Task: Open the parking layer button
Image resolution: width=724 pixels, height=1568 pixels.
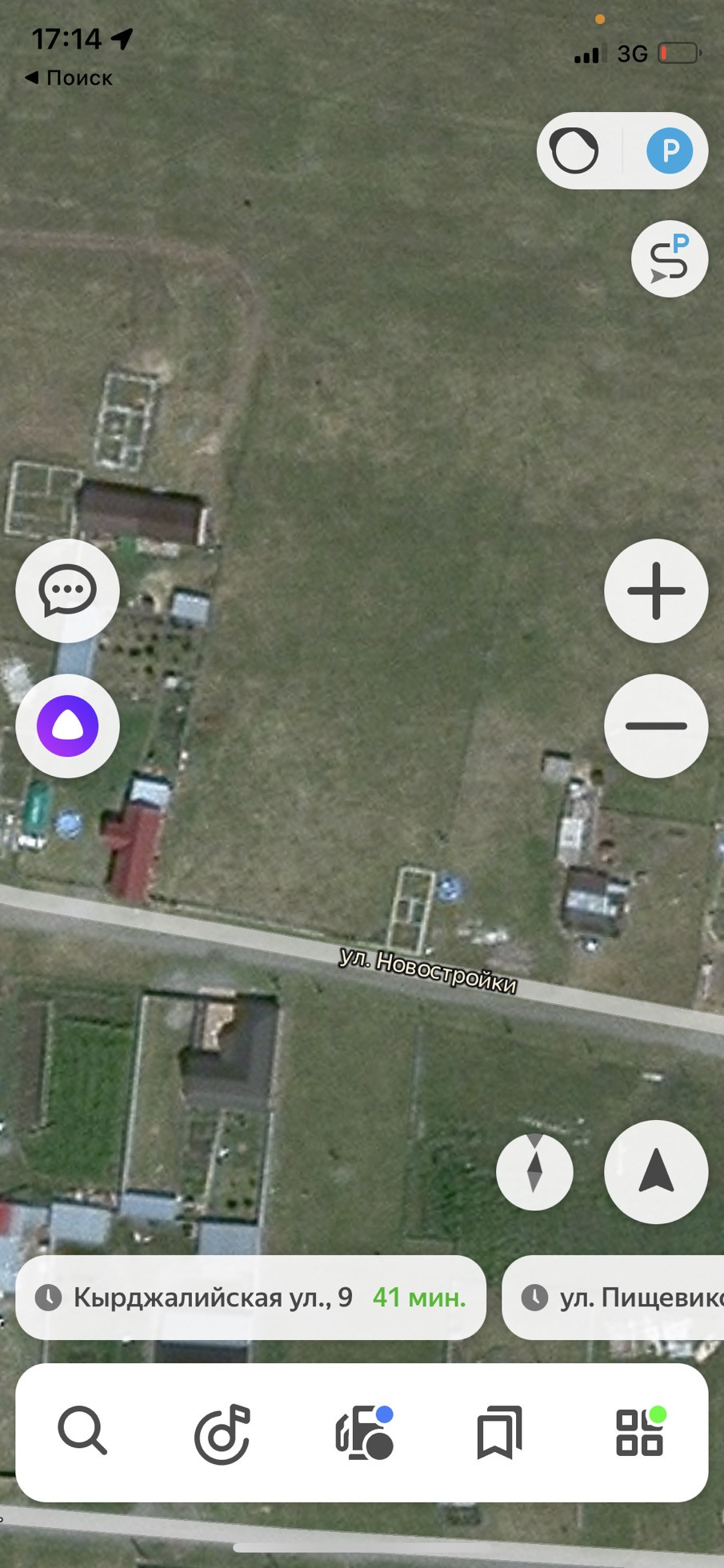Action: tap(669, 150)
